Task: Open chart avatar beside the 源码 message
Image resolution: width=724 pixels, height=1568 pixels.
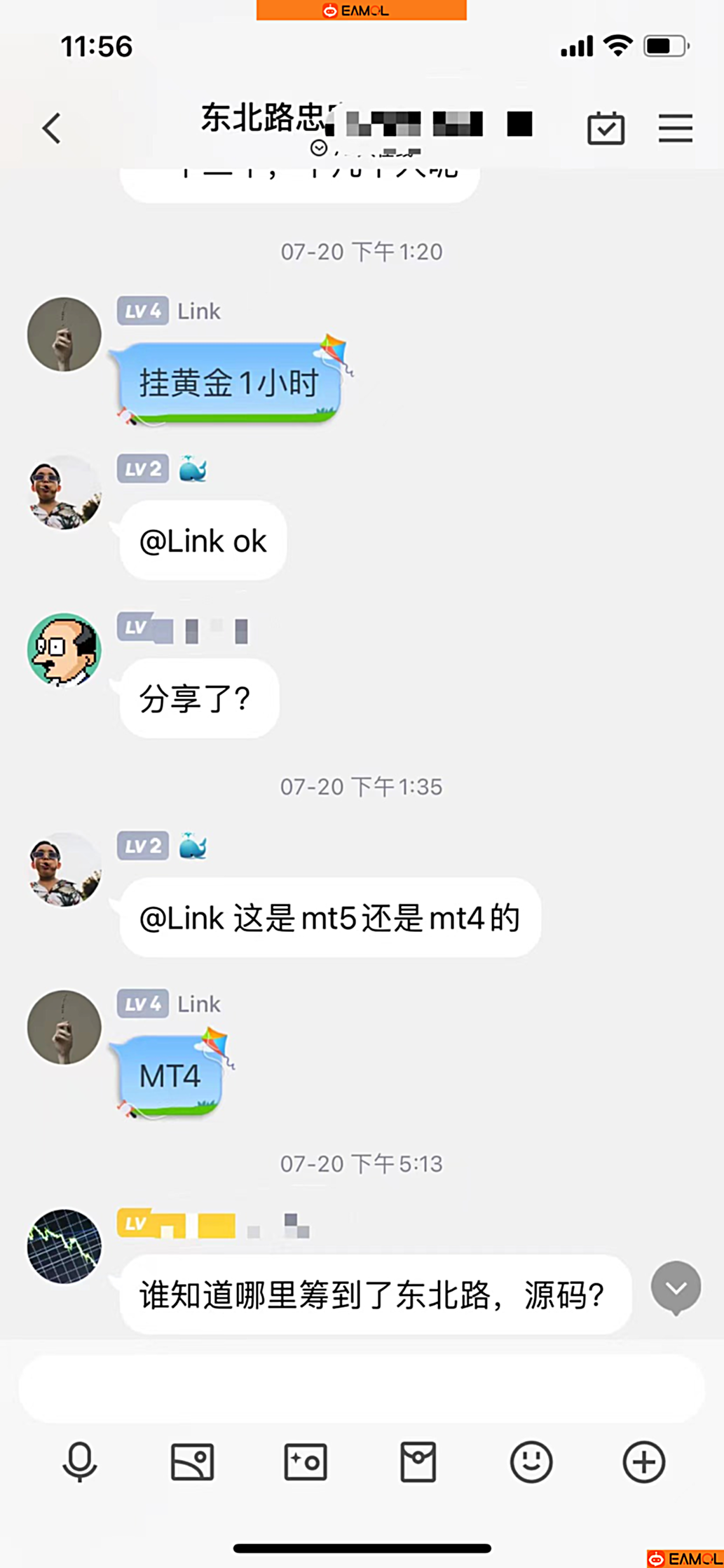Action: click(64, 1246)
